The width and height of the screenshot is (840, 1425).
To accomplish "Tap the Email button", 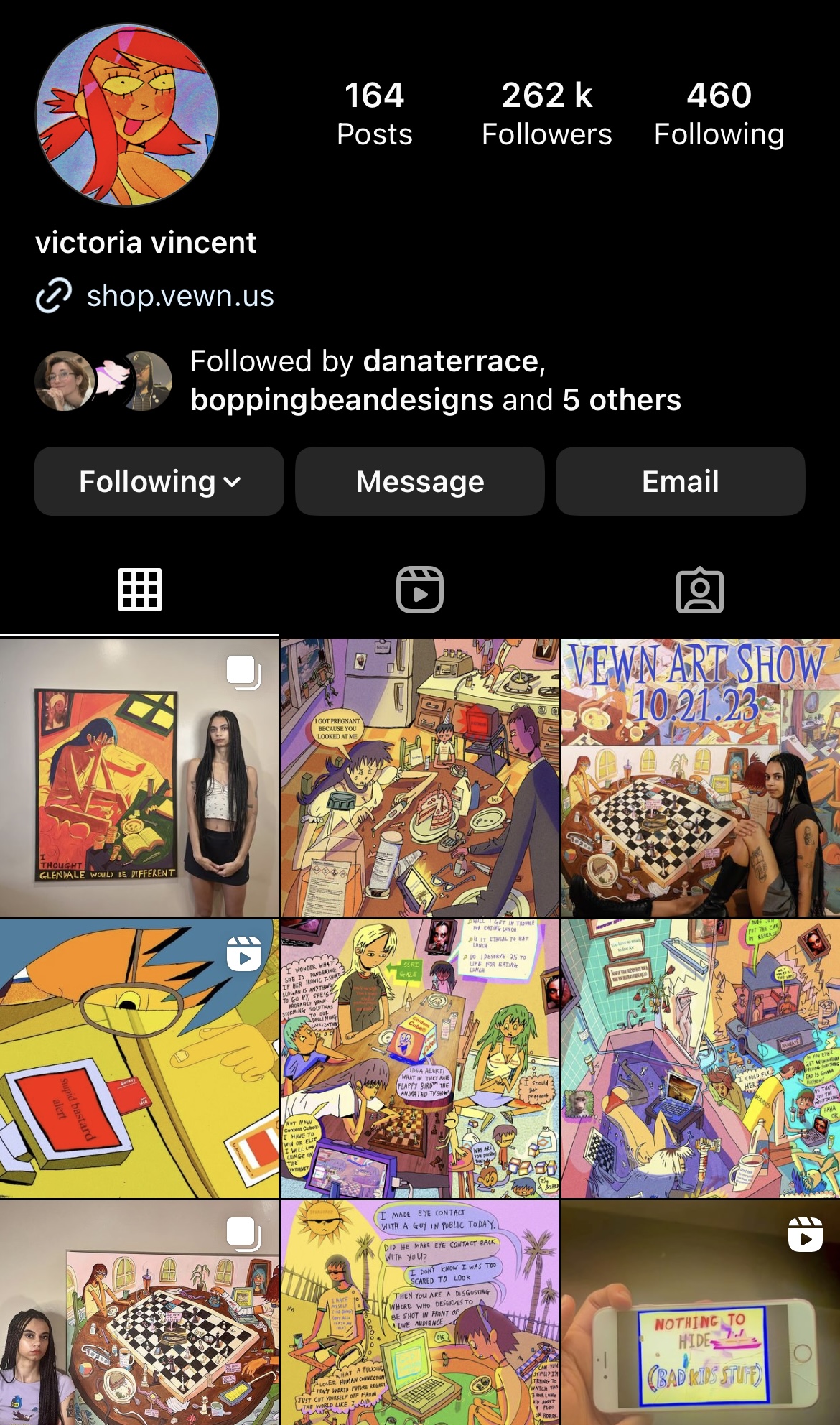I will point(680,481).
